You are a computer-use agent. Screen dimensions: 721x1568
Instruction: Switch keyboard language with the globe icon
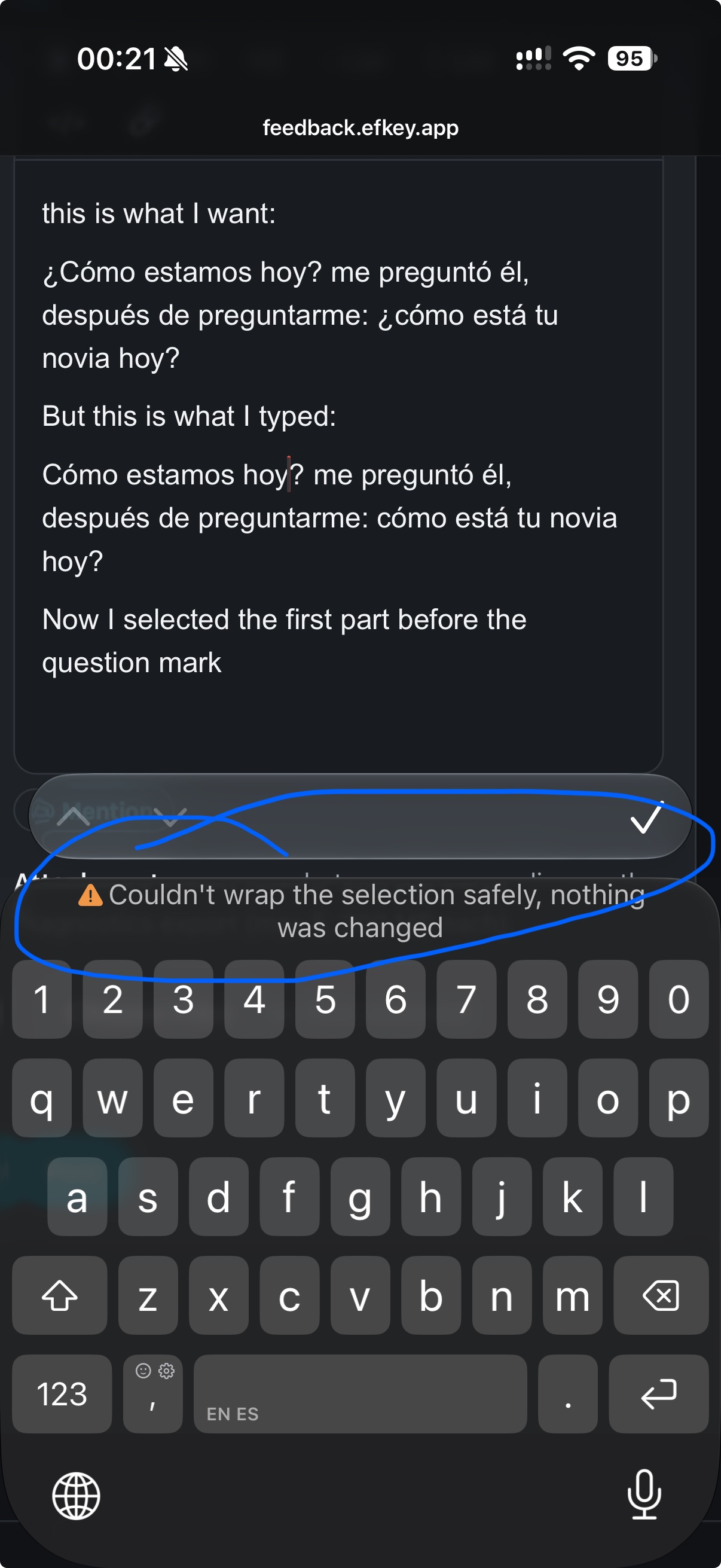pos(76,1496)
